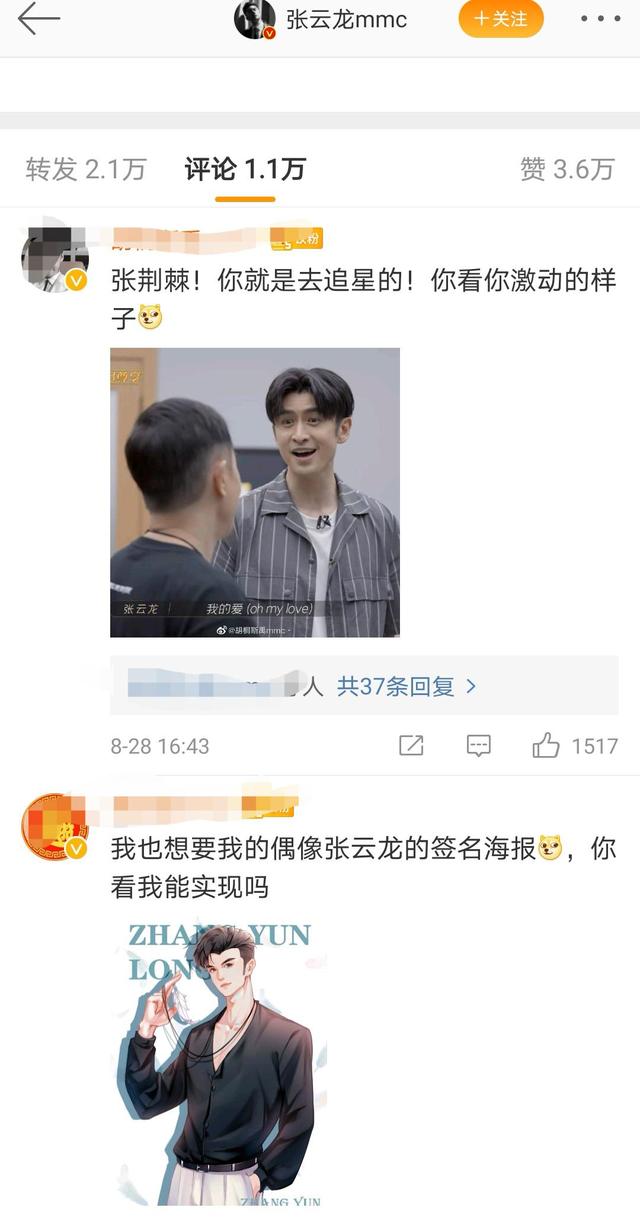Viewport: 640px width, 1217px height.
Task: Open 张云龙mmc profile avatar in header
Action: 255,19
